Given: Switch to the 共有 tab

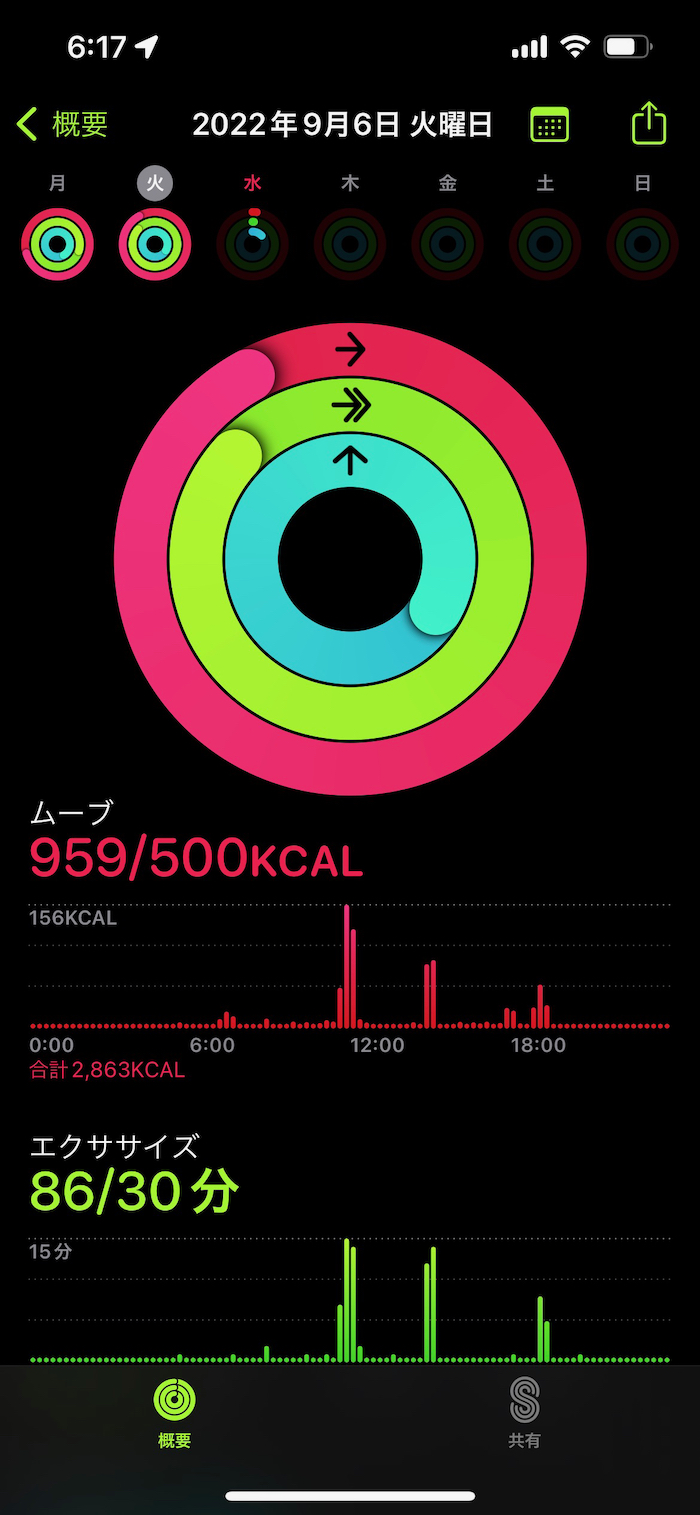Looking at the screenshot, I should pos(524,1412).
